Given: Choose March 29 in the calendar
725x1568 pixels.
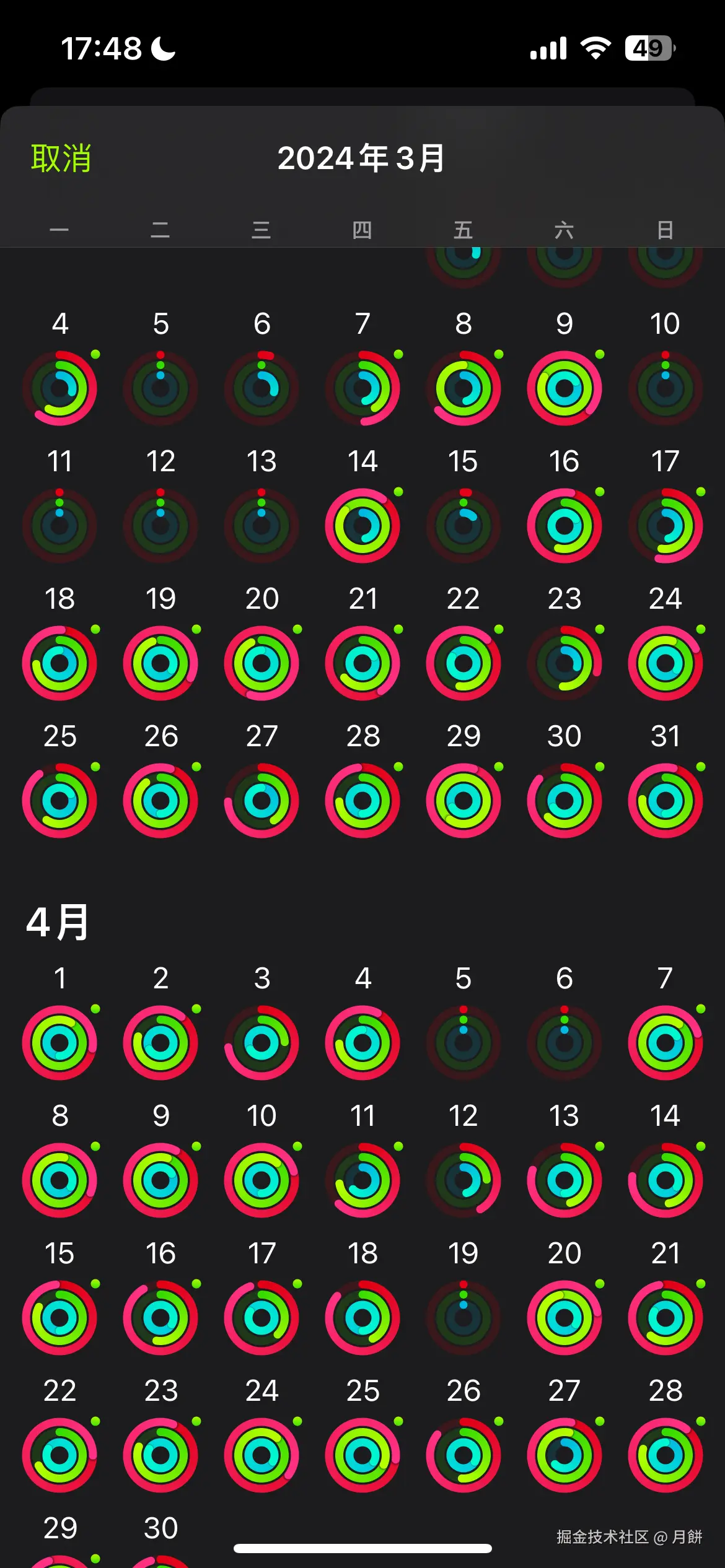Looking at the screenshot, I should [463, 800].
